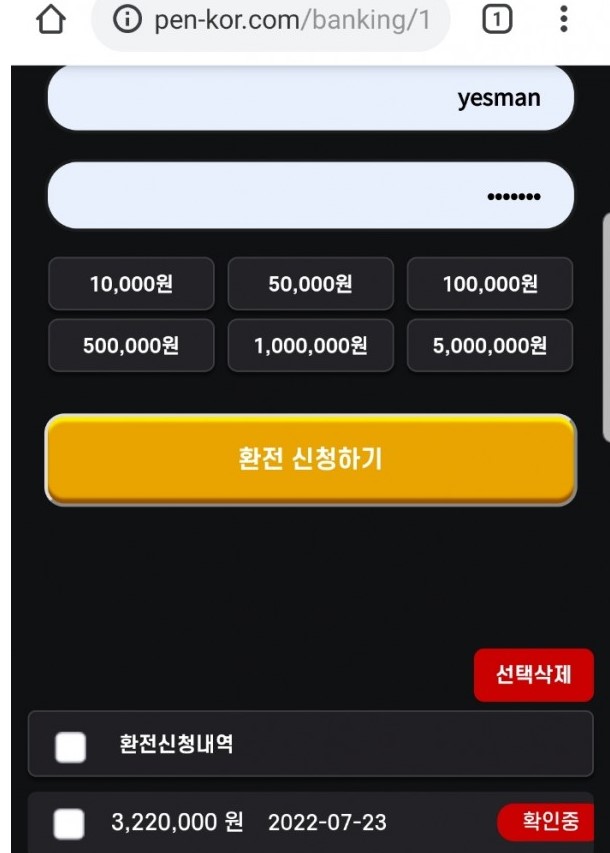Tap the browser home icon

[x=48, y=23]
